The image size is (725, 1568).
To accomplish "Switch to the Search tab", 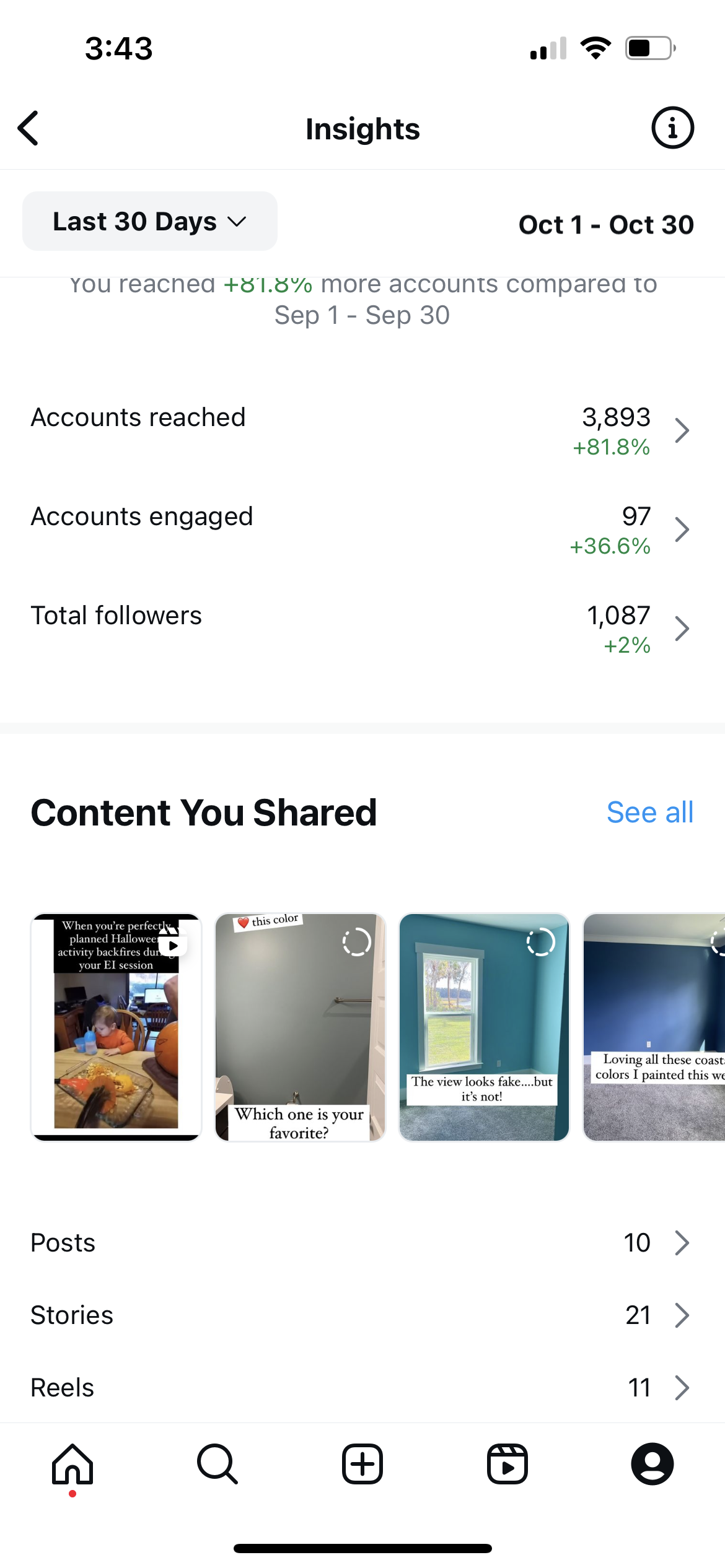I will click(217, 1464).
